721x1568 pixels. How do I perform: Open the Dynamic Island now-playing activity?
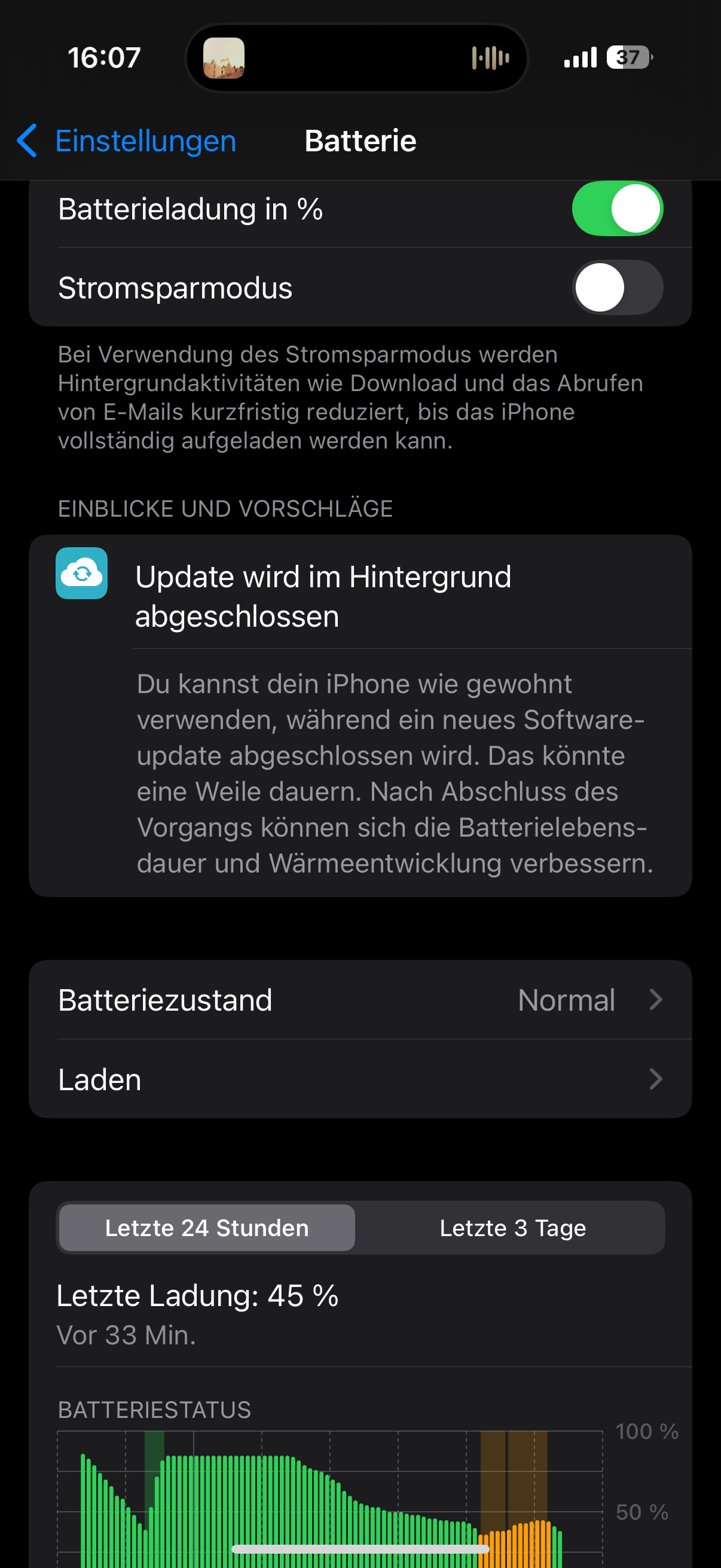tap(356, 58)
